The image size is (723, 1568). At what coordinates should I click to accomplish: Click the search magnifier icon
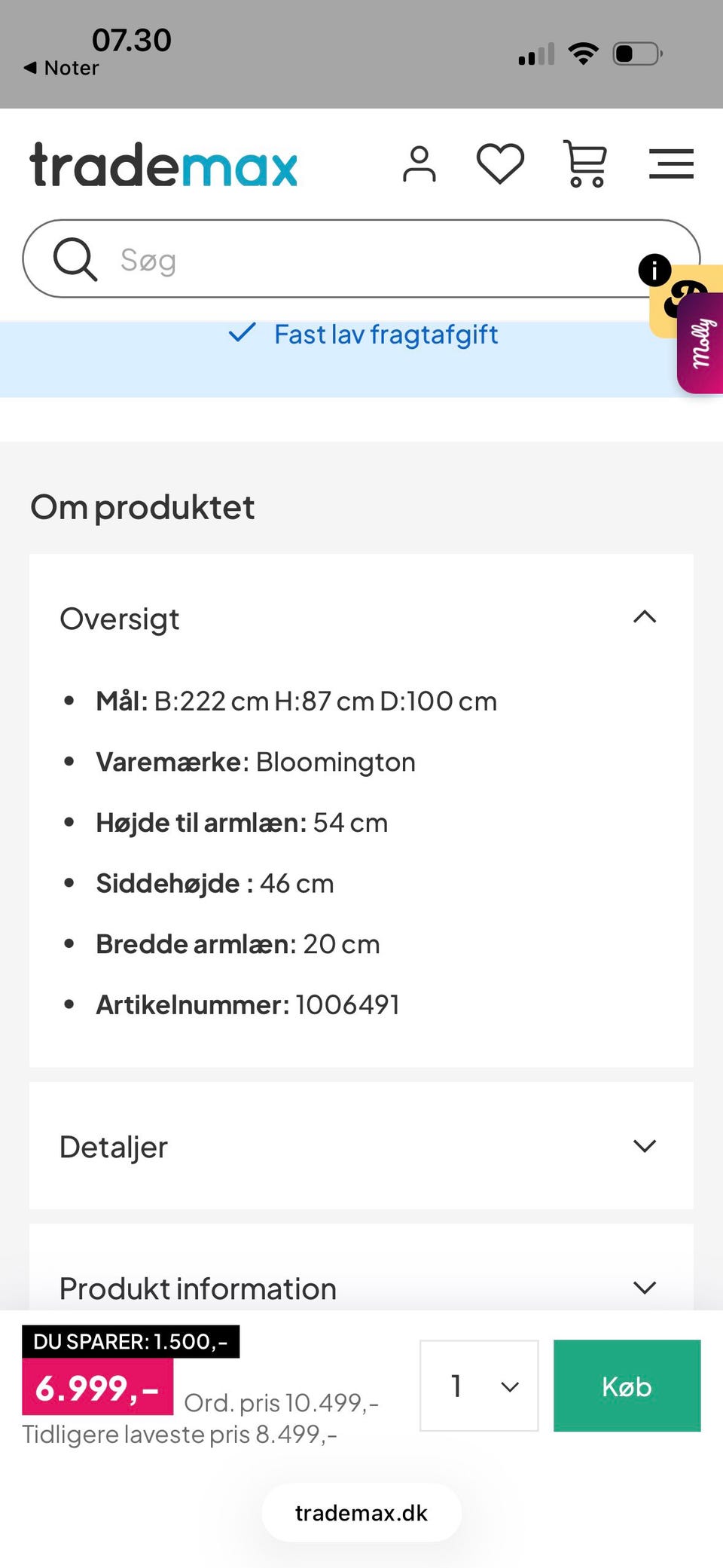[x=74, y=258]
